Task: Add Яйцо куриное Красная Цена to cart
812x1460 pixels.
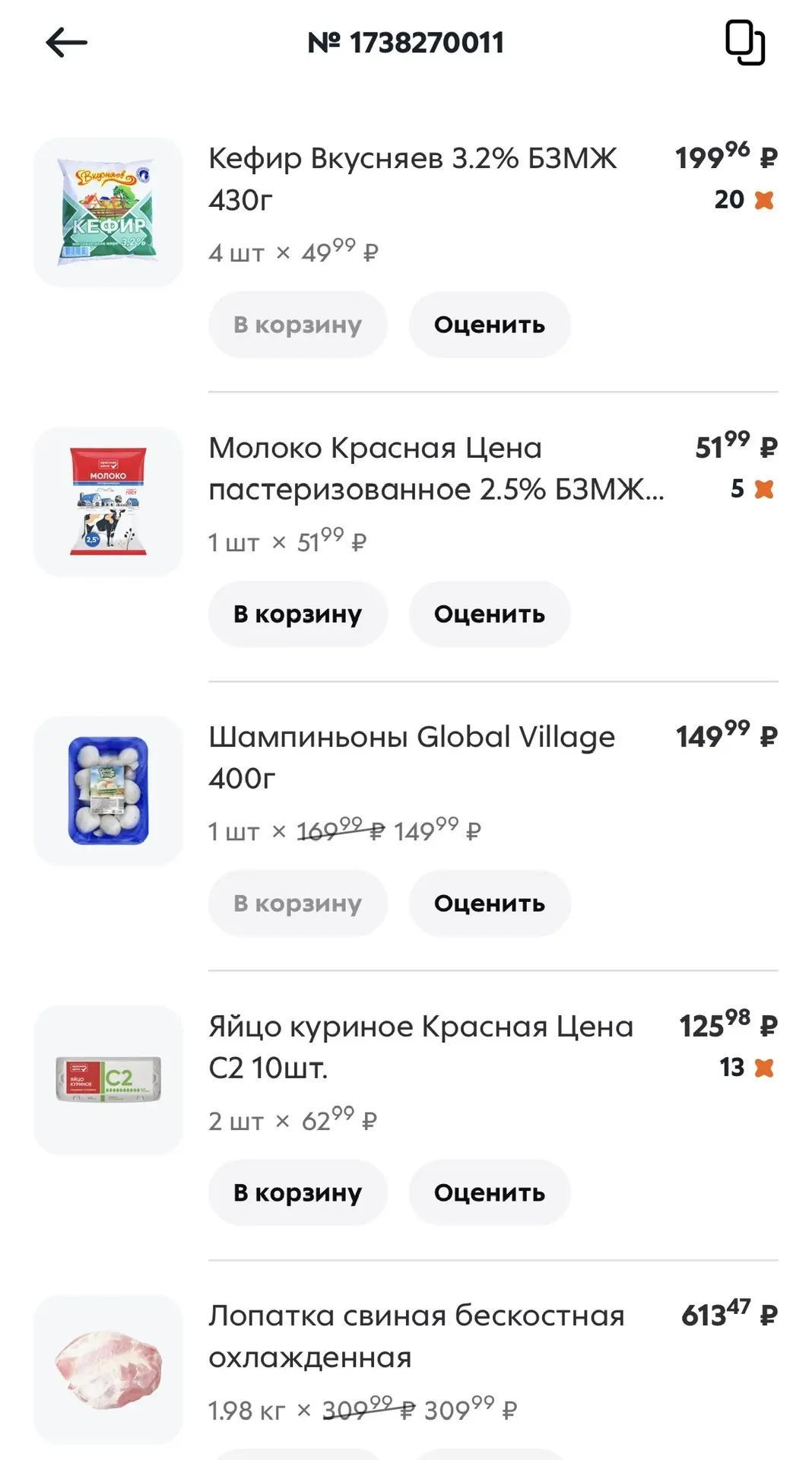Action: (x=298, y=1193)
